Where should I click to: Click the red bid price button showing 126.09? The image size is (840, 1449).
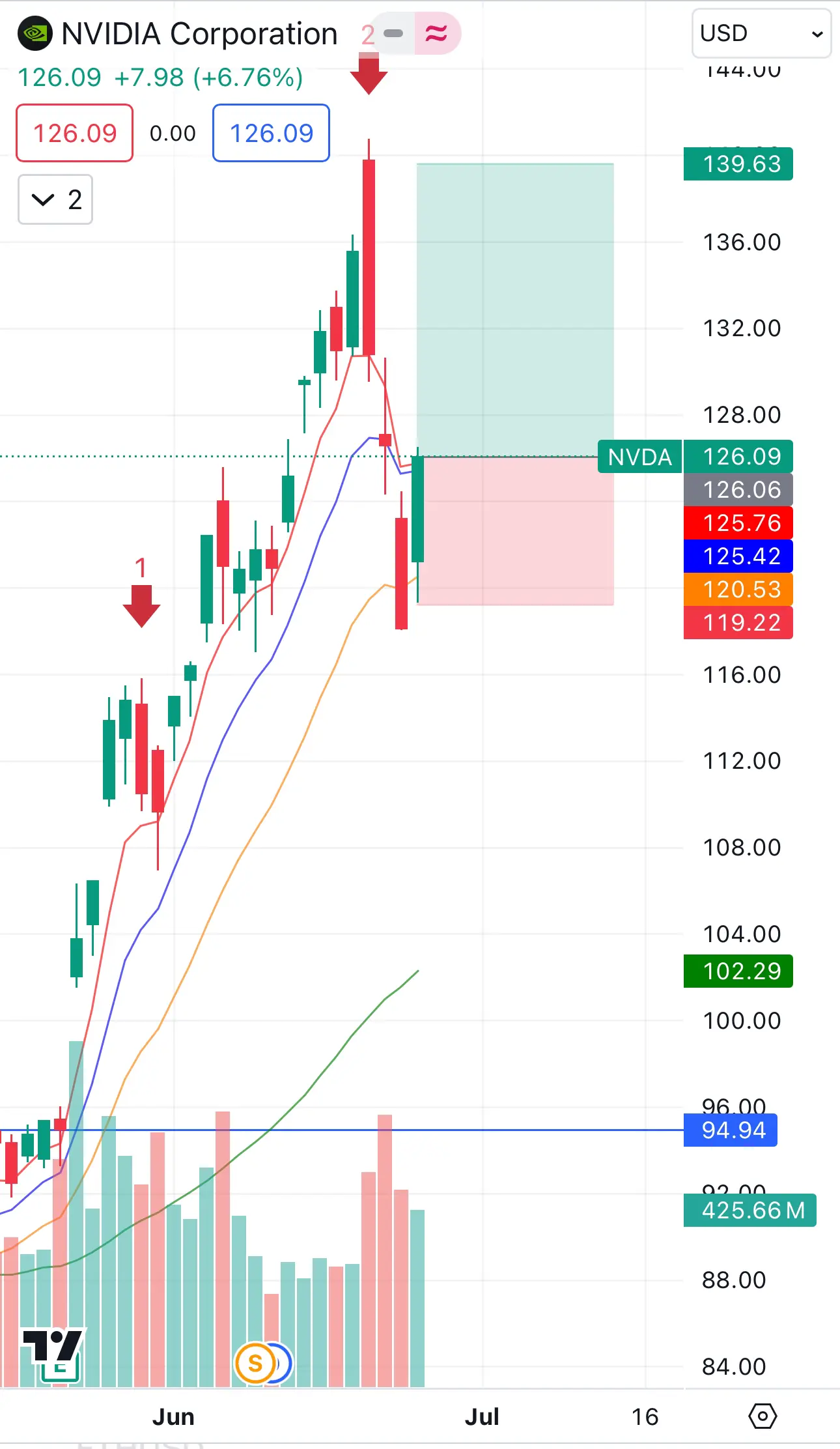(74, 133)
